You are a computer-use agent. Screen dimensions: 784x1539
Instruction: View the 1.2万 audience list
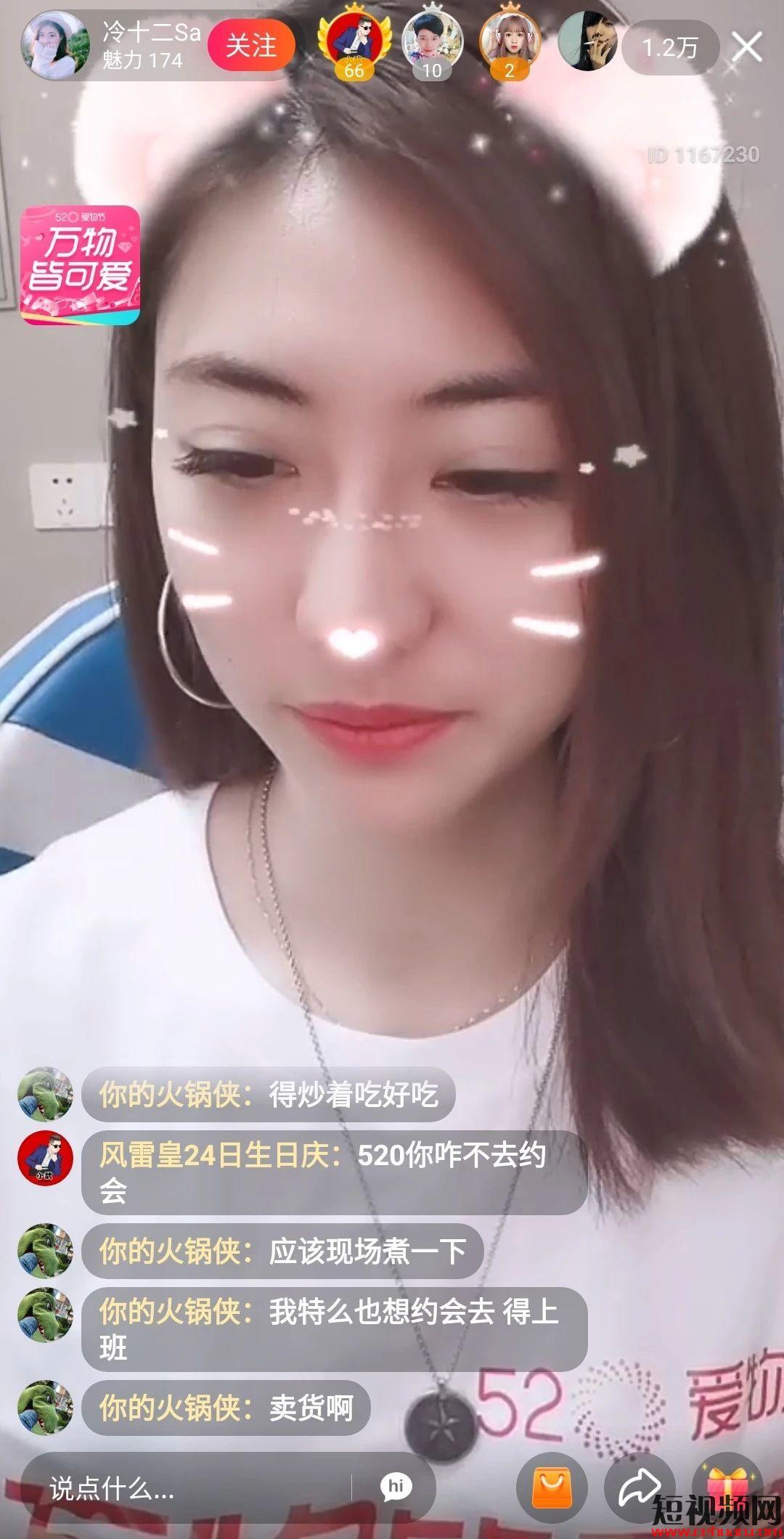[669, 48]
